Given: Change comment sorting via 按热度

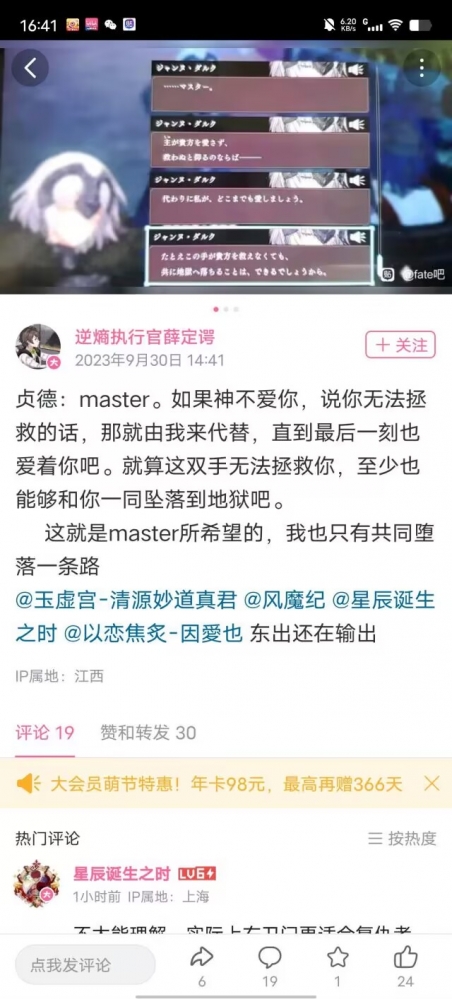Looking at the screenshot, I should pos(402,838).
